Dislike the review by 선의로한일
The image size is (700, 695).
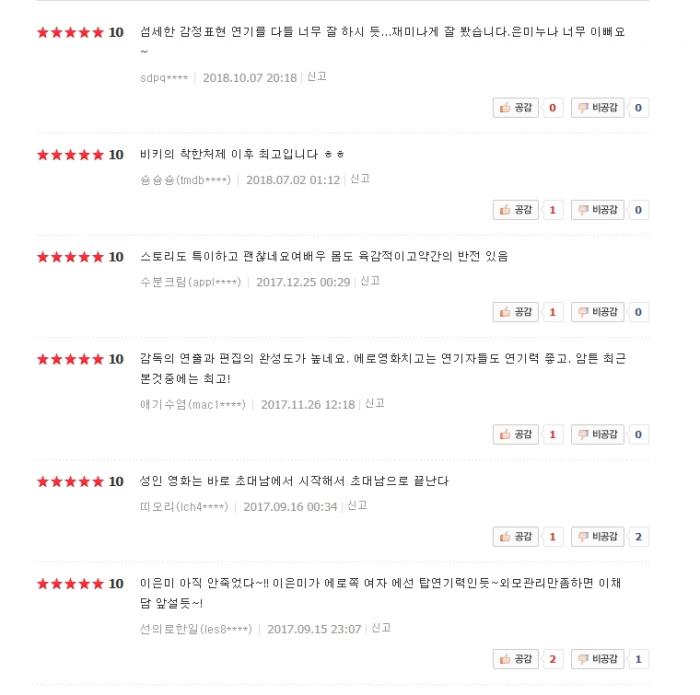click(597, 659)
